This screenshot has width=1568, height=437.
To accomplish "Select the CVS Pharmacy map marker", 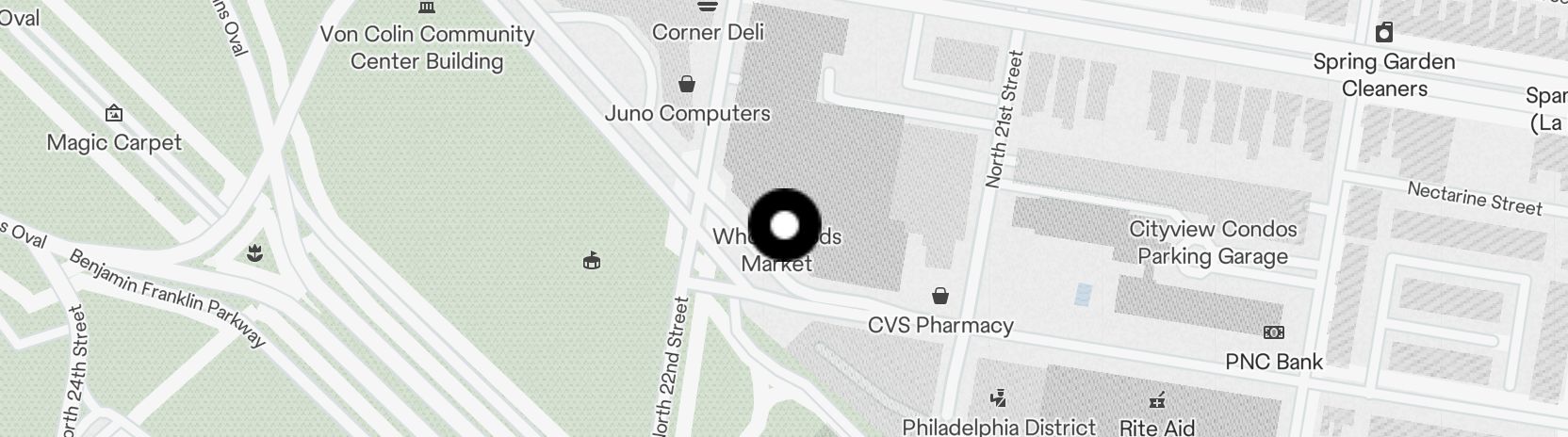I will pyautogui.click(x=939, y=298).
